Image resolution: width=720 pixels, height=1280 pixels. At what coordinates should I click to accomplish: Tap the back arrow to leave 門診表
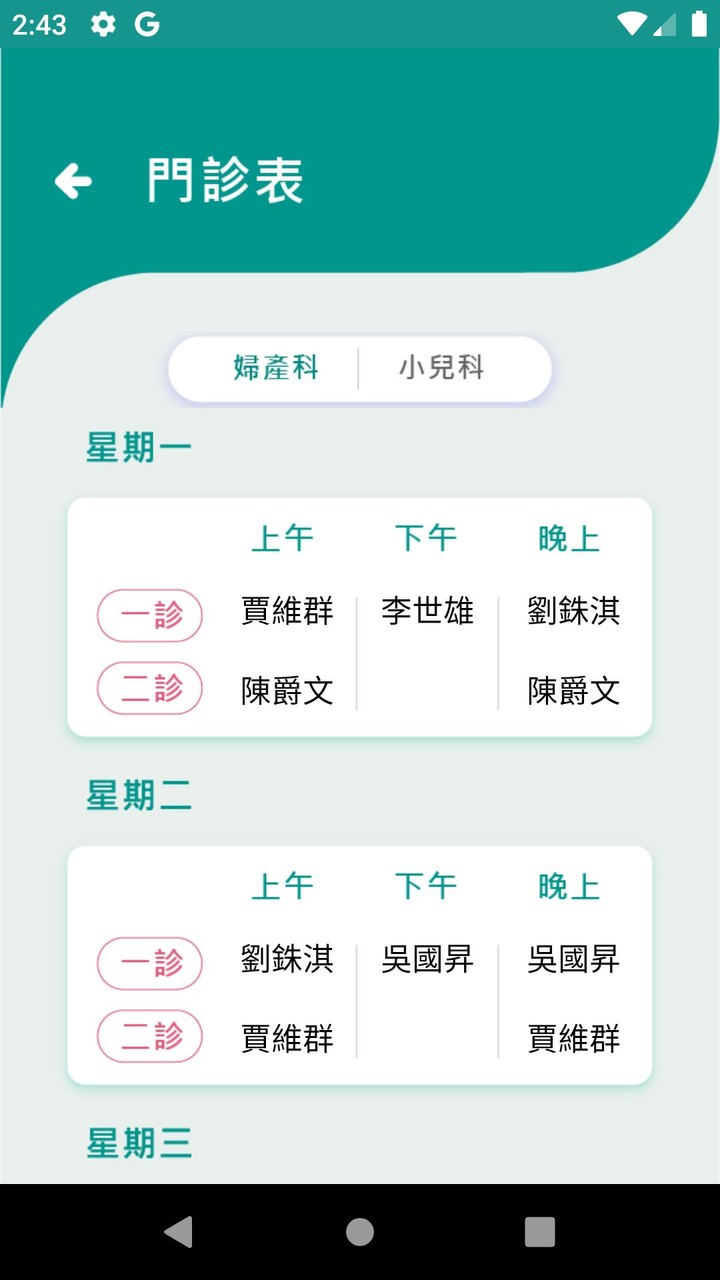tap(71, 181)
